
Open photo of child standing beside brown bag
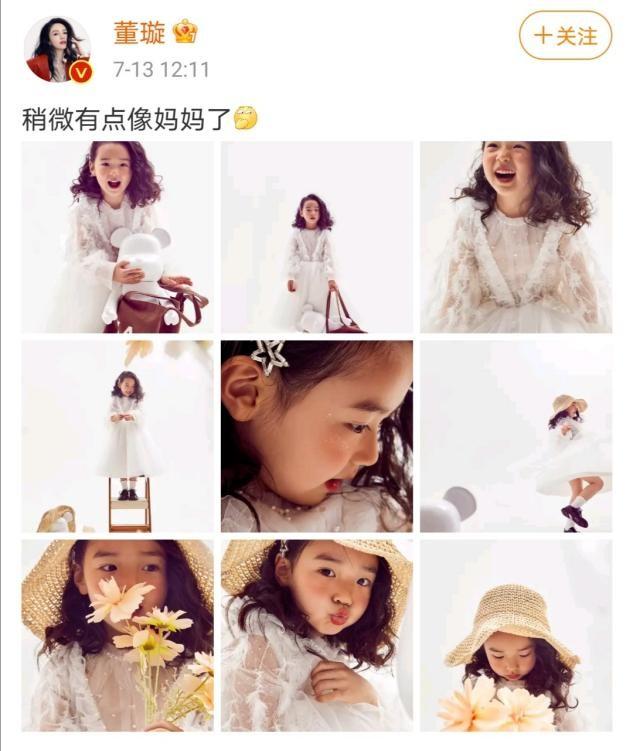coord(317,237)
